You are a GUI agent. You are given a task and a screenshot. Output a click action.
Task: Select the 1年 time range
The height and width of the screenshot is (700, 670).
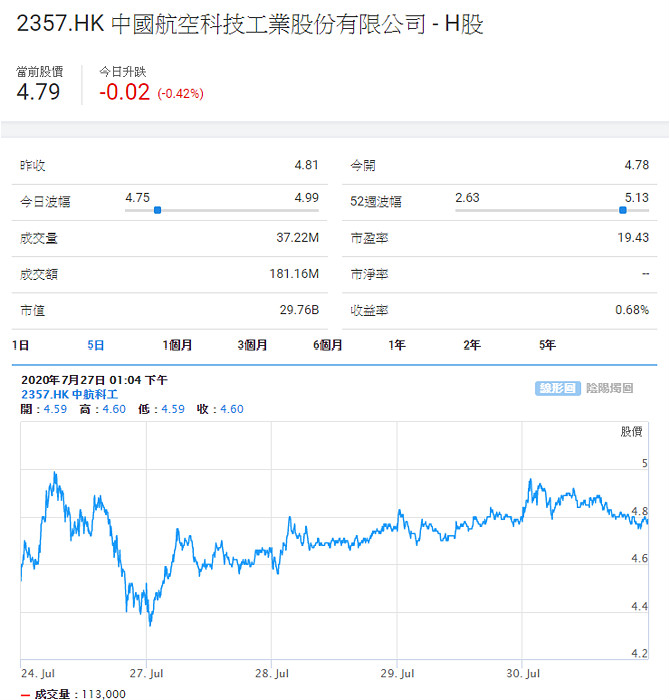(397, 345)
